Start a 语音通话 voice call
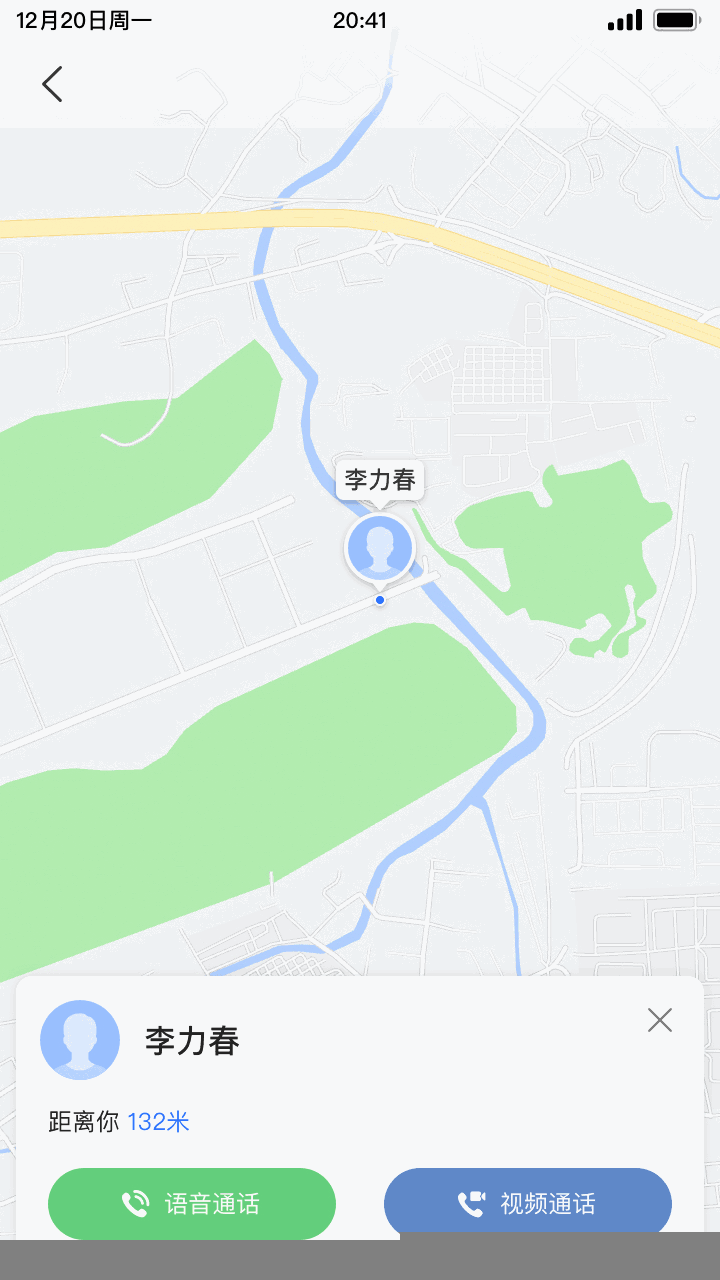720x1280 pixels. pyautogui.click(x=192, y=1203)
